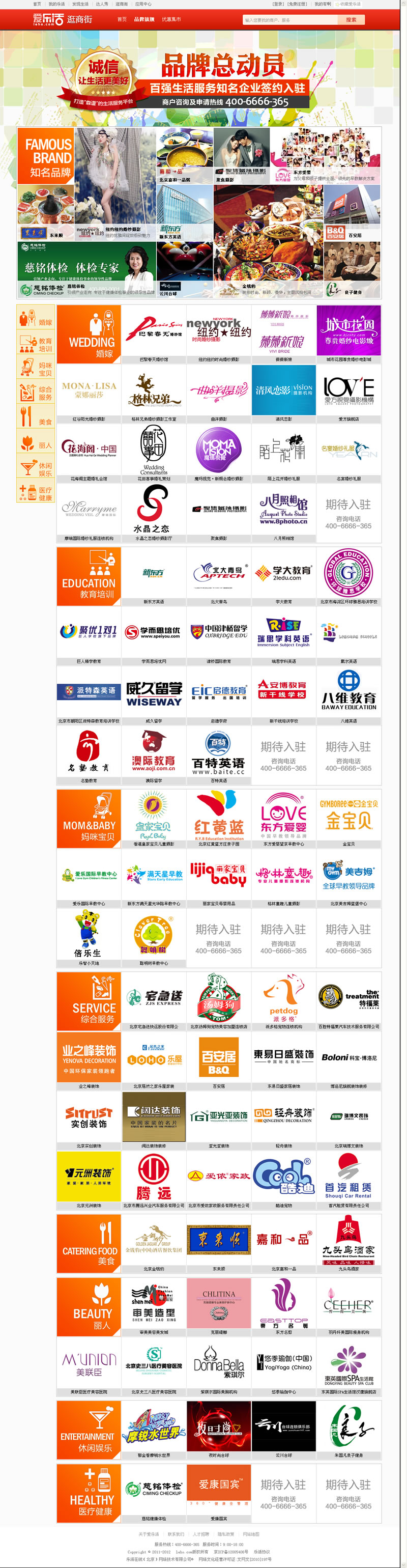Screen dimensions: 407x1568
Task: Open the 妈咪宝贝 sidebar category
Action: 35,369
